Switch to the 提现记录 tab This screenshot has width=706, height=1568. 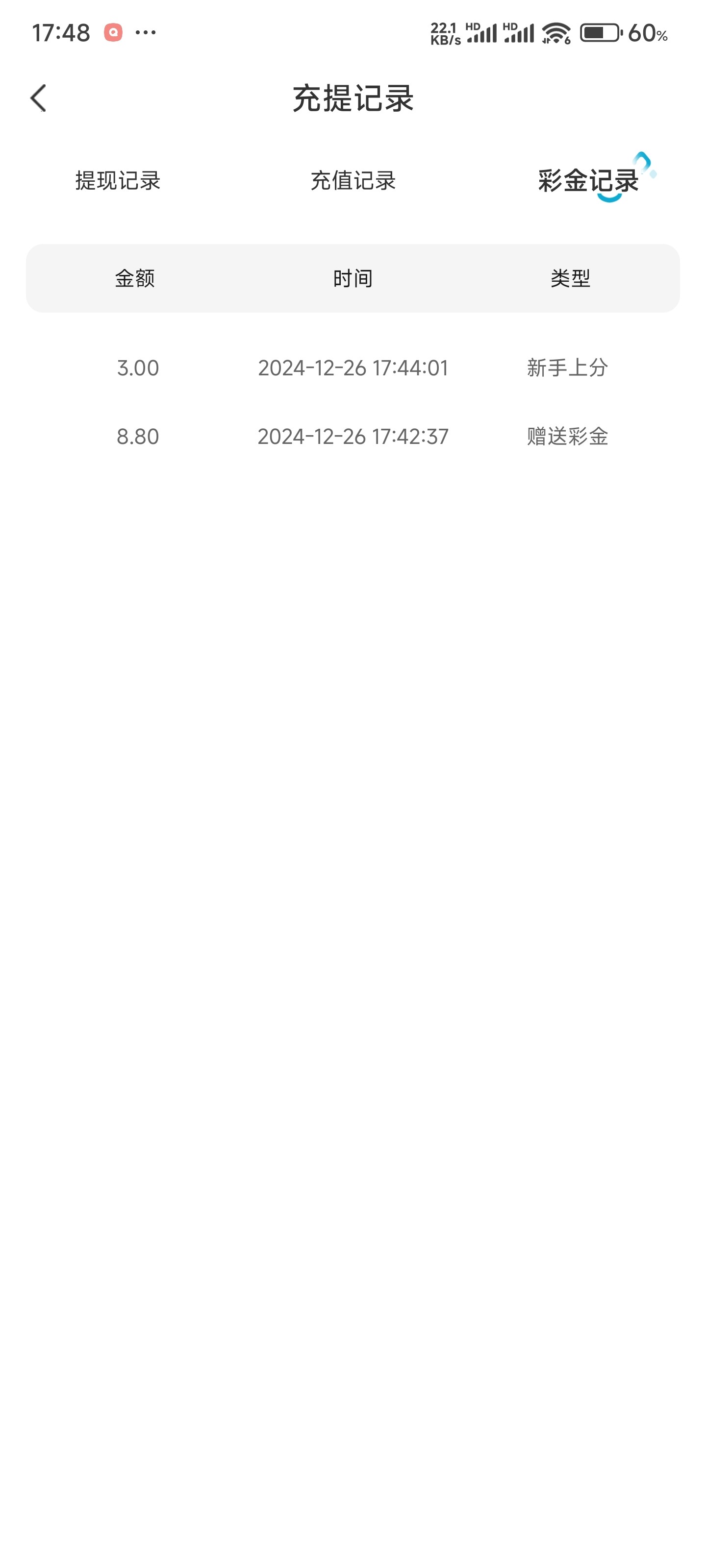118,181
